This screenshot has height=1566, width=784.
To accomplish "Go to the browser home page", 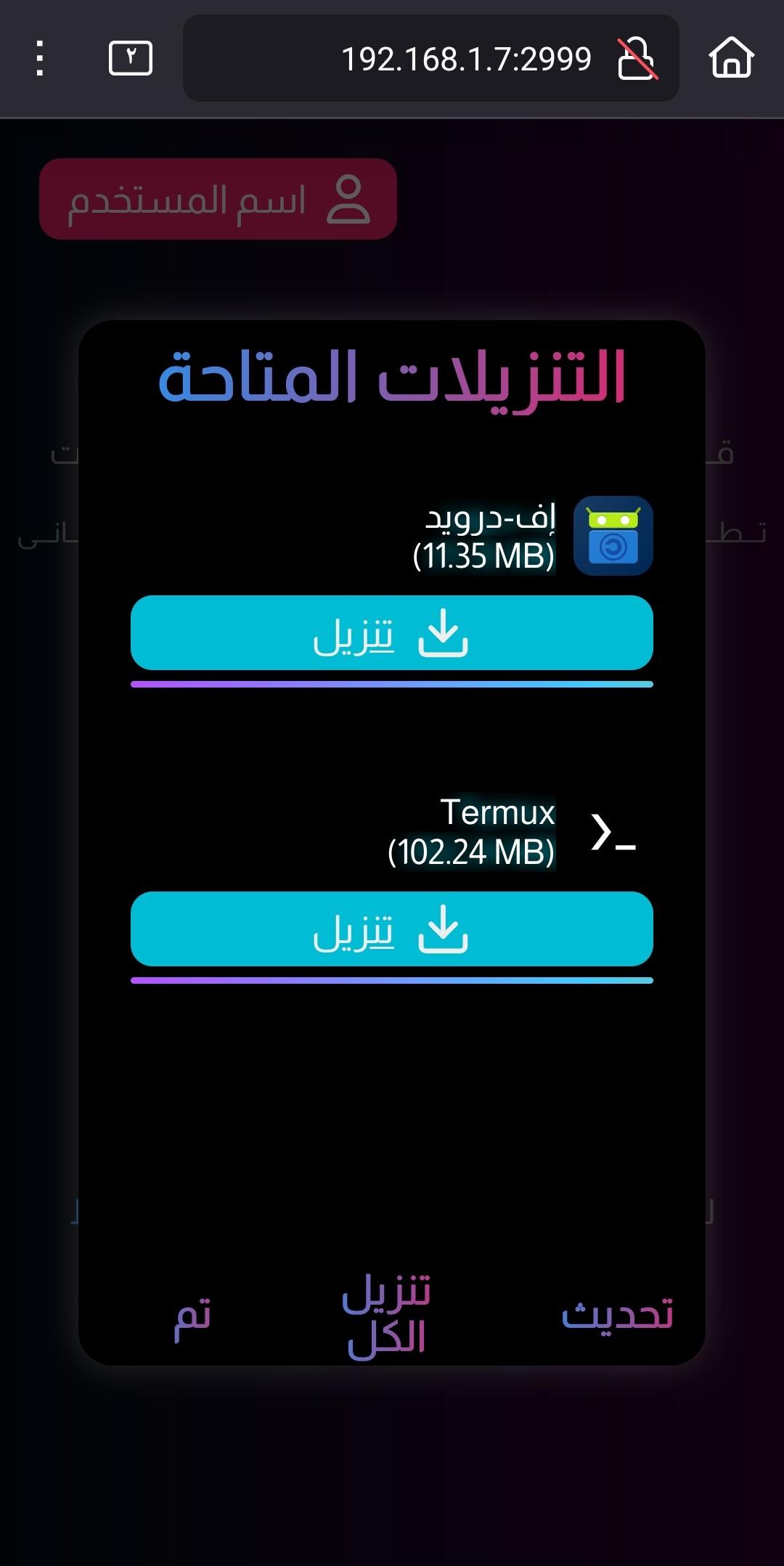I will 732,58.
